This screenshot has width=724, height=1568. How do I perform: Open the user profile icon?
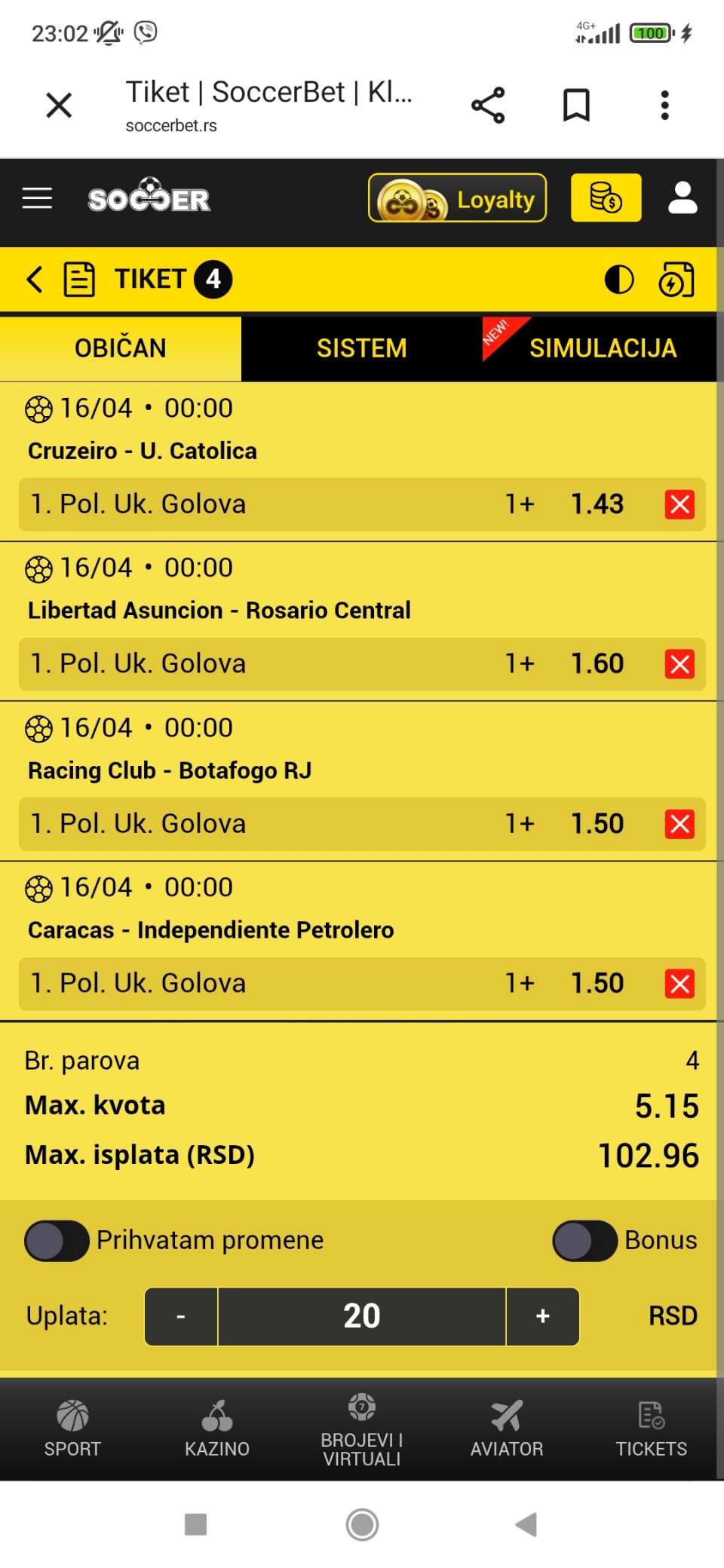[683, 198]
